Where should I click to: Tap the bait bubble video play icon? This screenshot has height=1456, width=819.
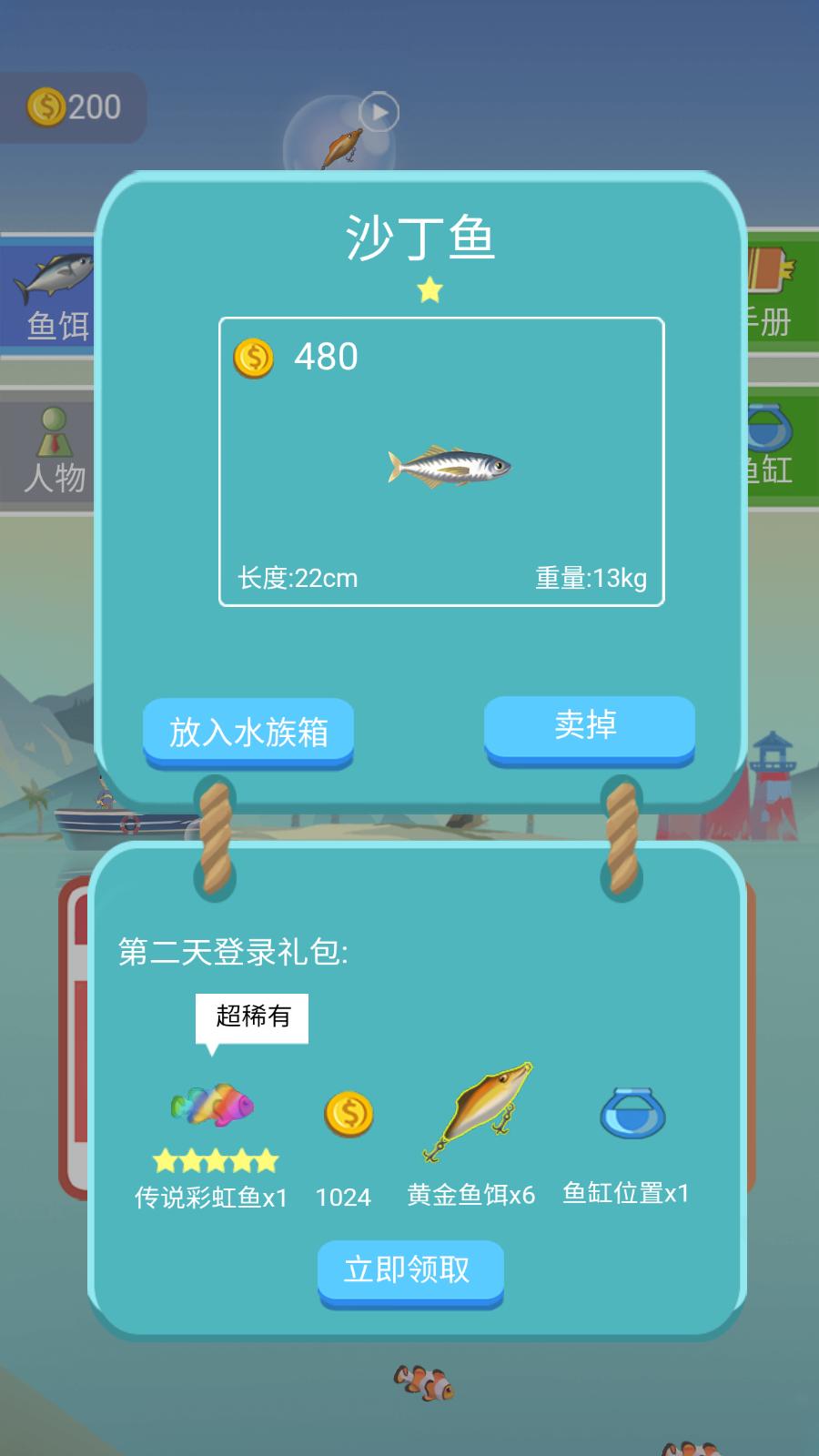[379, 112]
